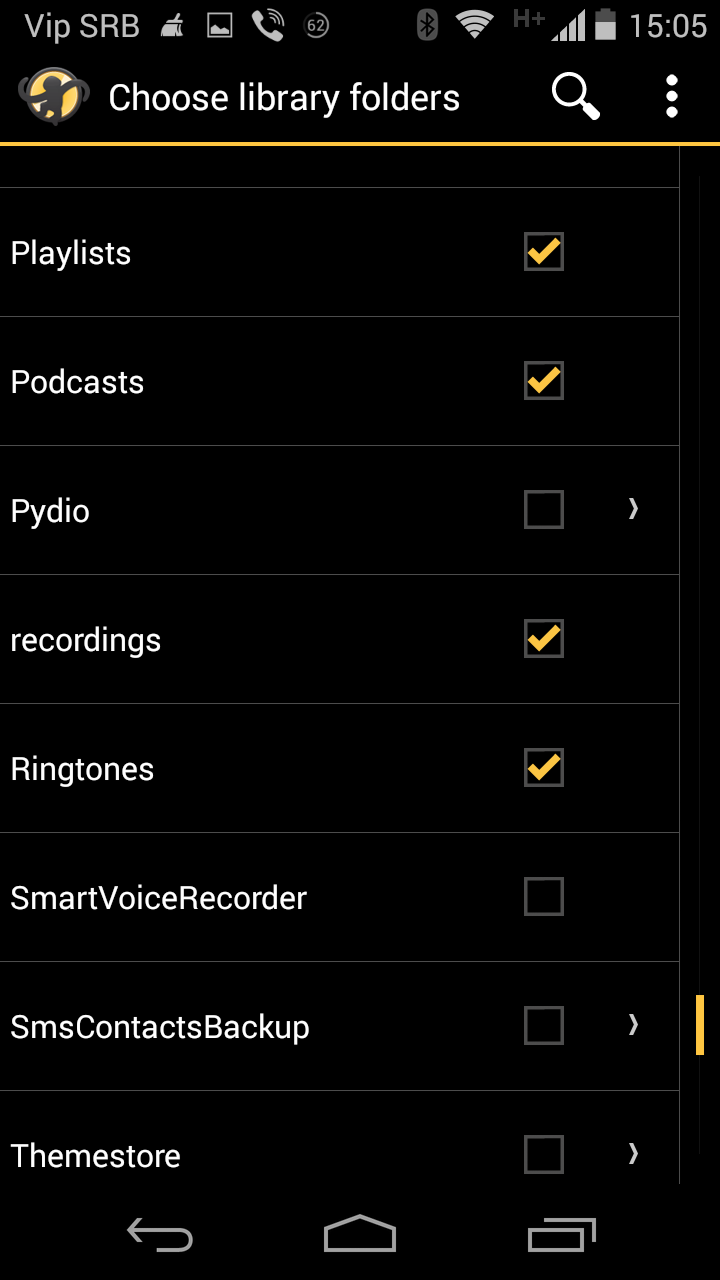
Task: Untick the Ringtones checkbox
Action: click(x=544, y=768)
